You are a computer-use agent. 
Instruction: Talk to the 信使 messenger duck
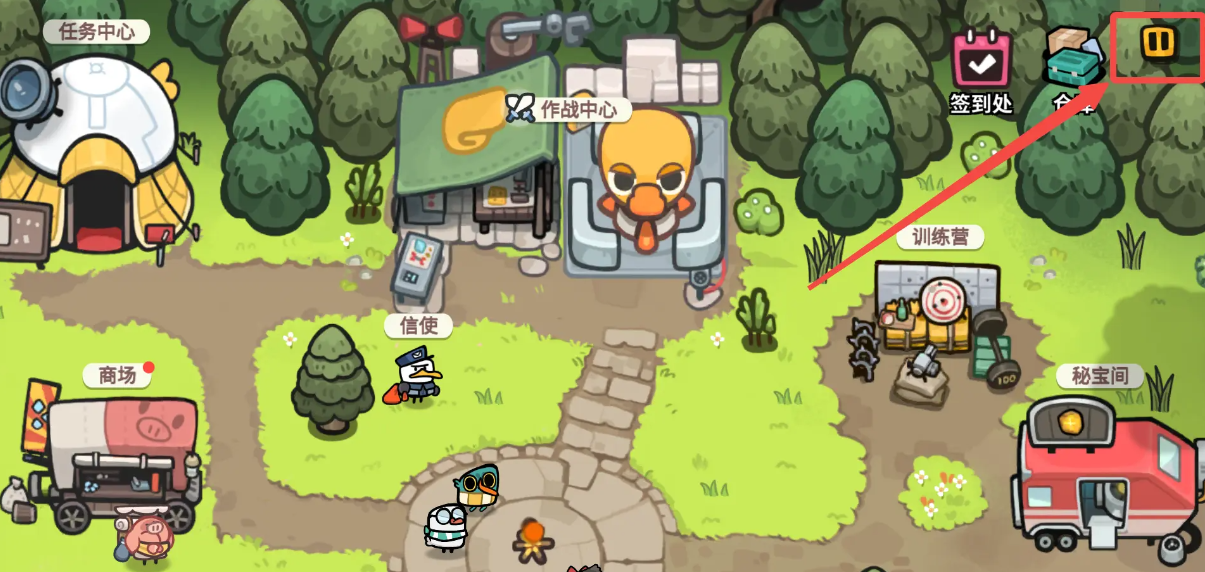(417, 375)
